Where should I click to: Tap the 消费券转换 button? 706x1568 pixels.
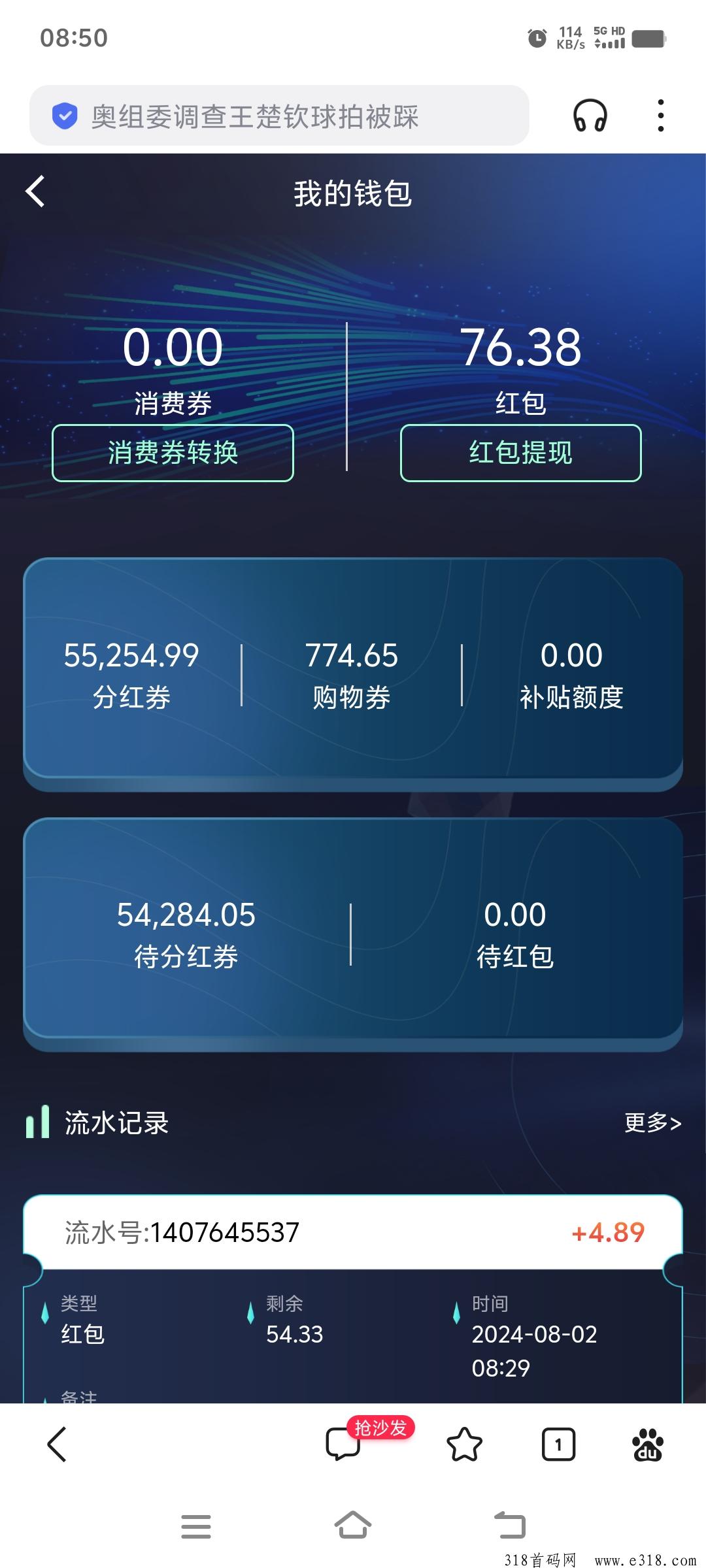click(173, 453)
